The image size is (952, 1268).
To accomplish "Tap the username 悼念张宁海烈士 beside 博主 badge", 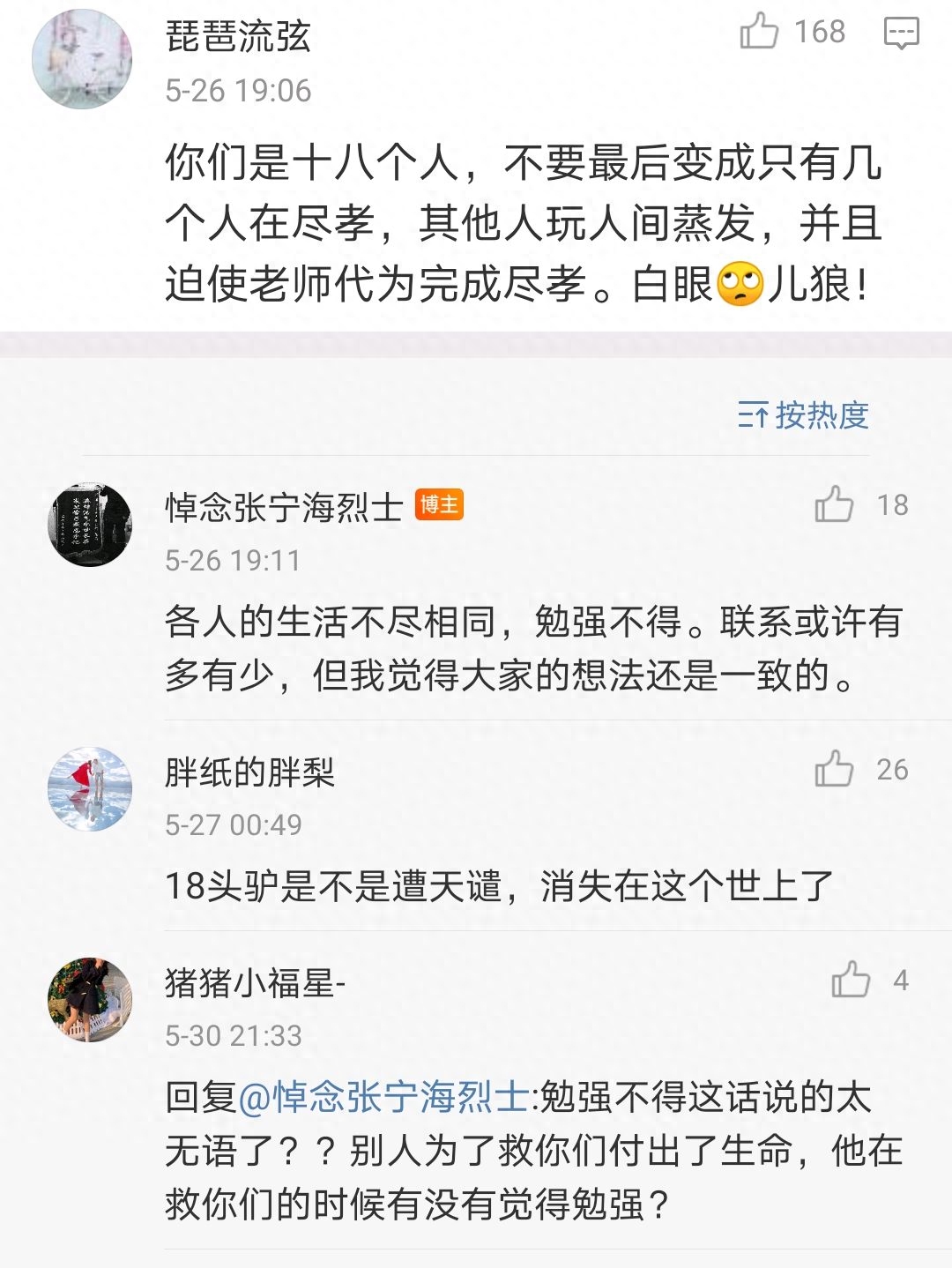I will coord(284,507).
